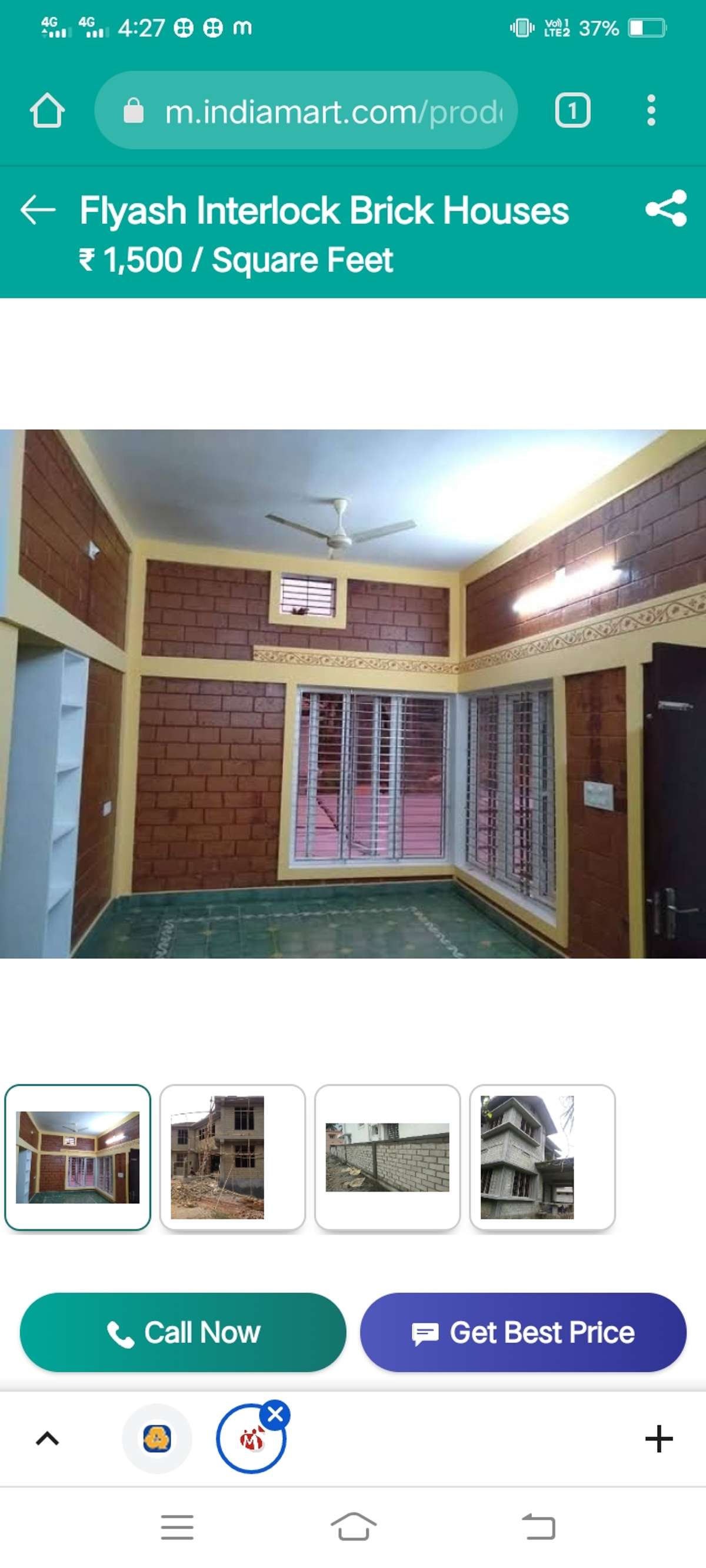Open the main brick room photo
This screenshot has height=1568, width=706.
click(x=352, y=694)
